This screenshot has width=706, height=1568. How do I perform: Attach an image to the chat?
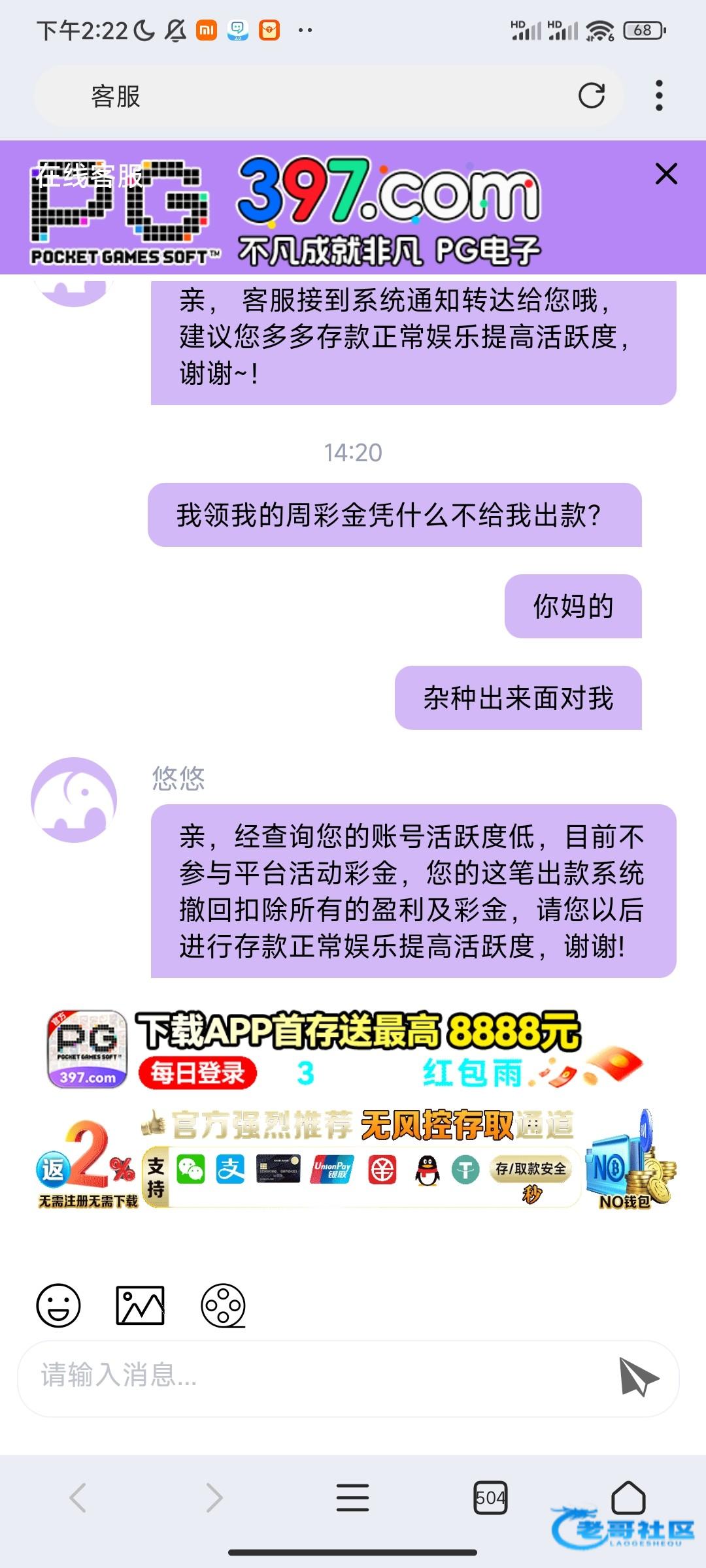(140, 1305)
